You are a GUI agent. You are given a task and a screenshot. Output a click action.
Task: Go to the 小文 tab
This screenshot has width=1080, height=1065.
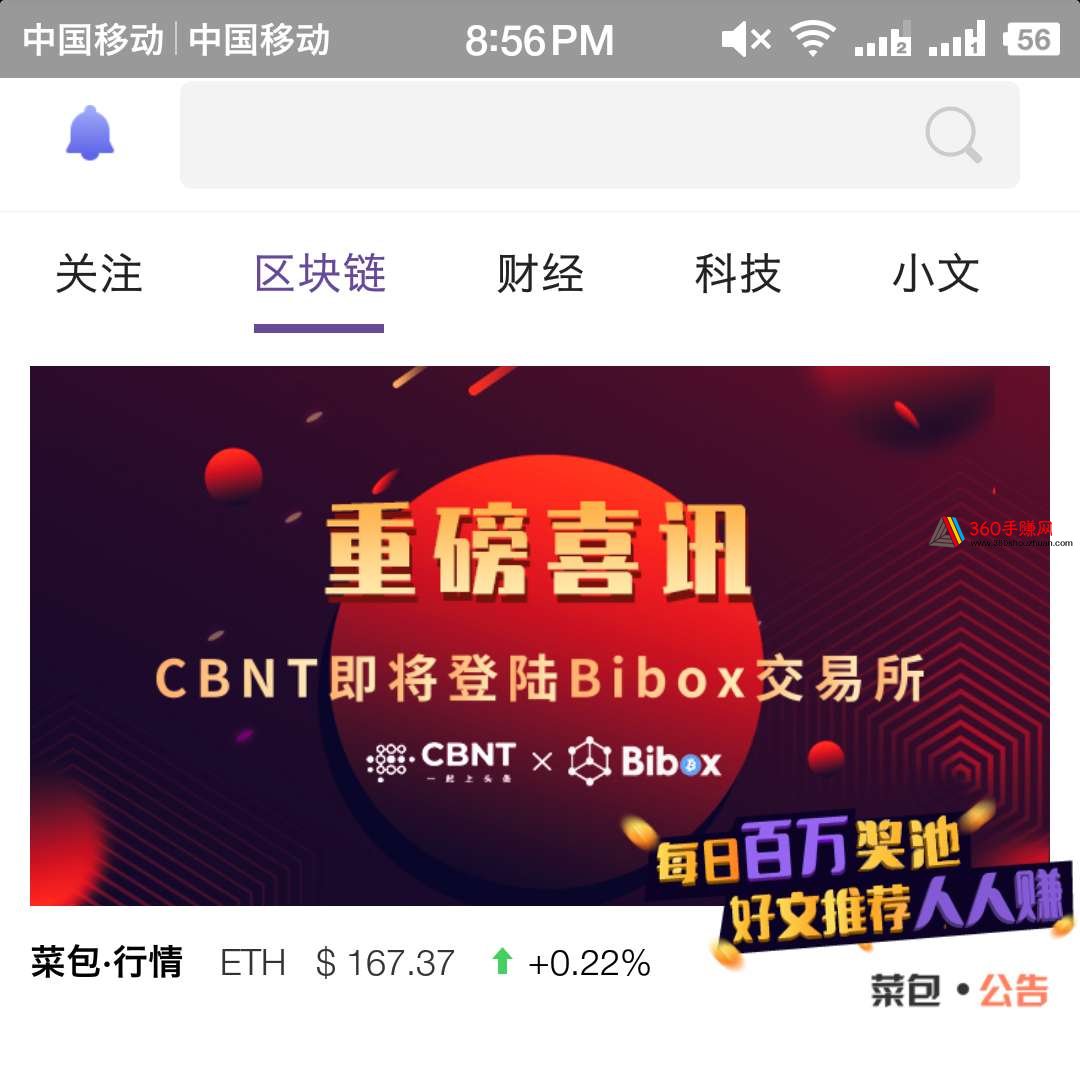tap(936, 274)
